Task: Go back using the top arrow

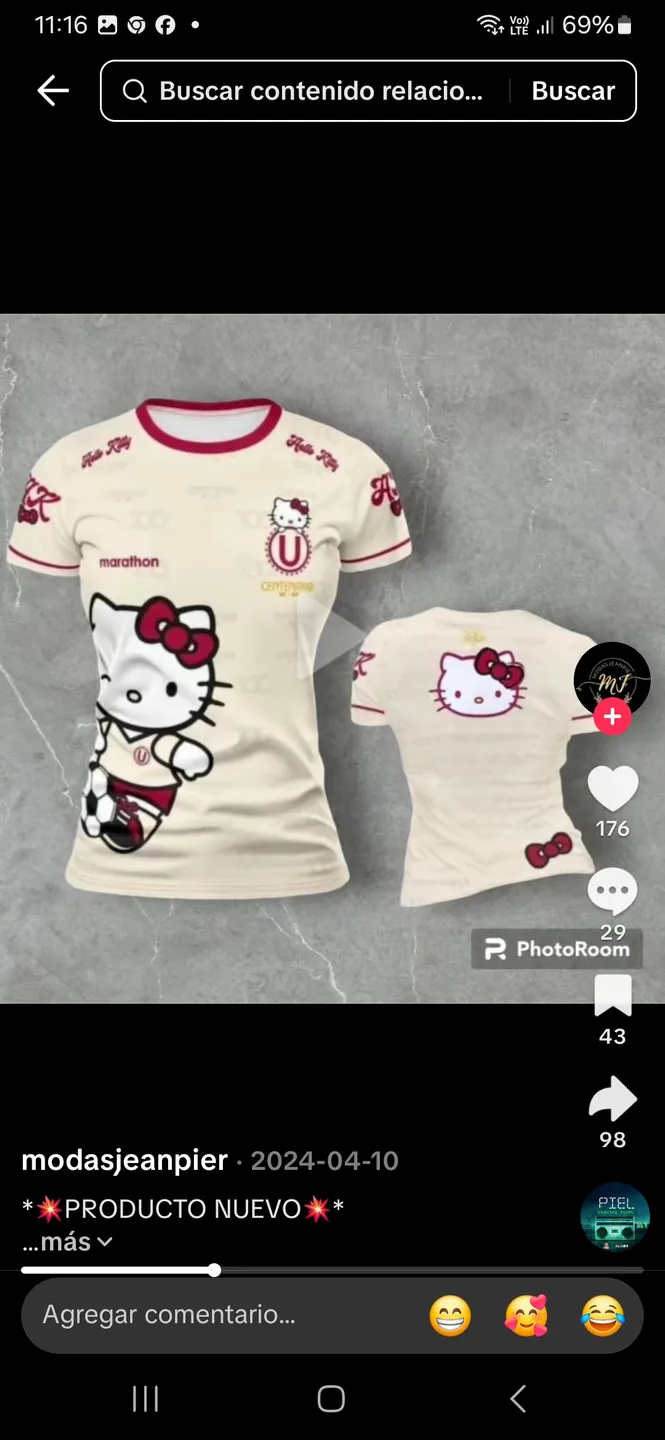Action: coord(53,91)
